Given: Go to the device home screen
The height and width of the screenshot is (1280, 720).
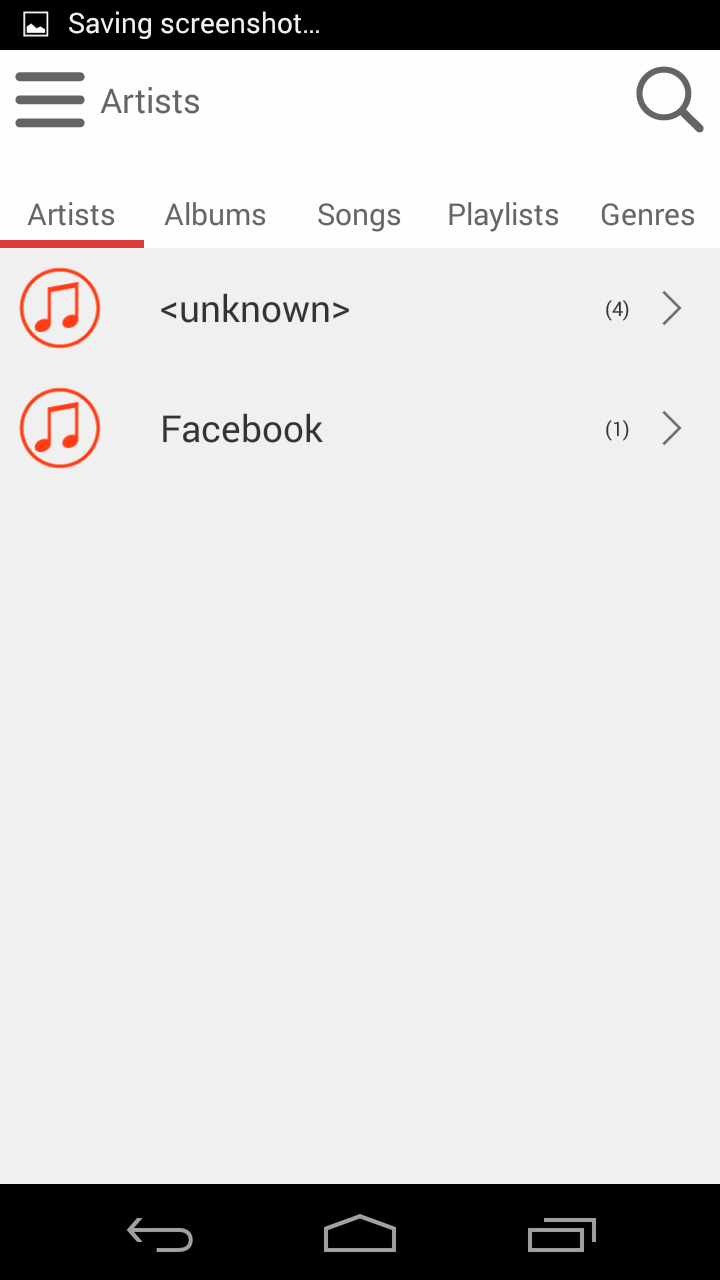Looking at the screenshot, I should tap(360, 1235).
